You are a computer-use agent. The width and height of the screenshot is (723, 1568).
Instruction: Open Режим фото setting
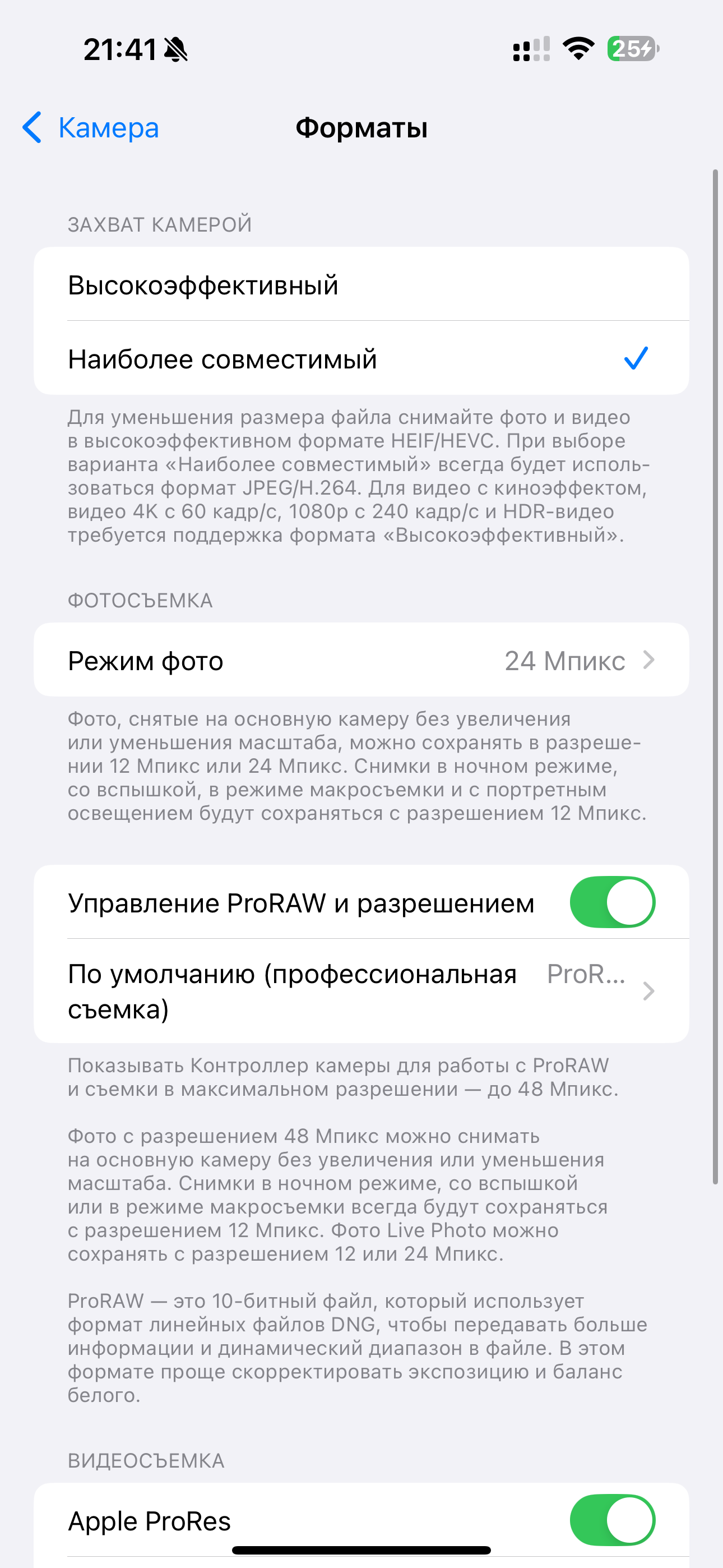point(360,661)
